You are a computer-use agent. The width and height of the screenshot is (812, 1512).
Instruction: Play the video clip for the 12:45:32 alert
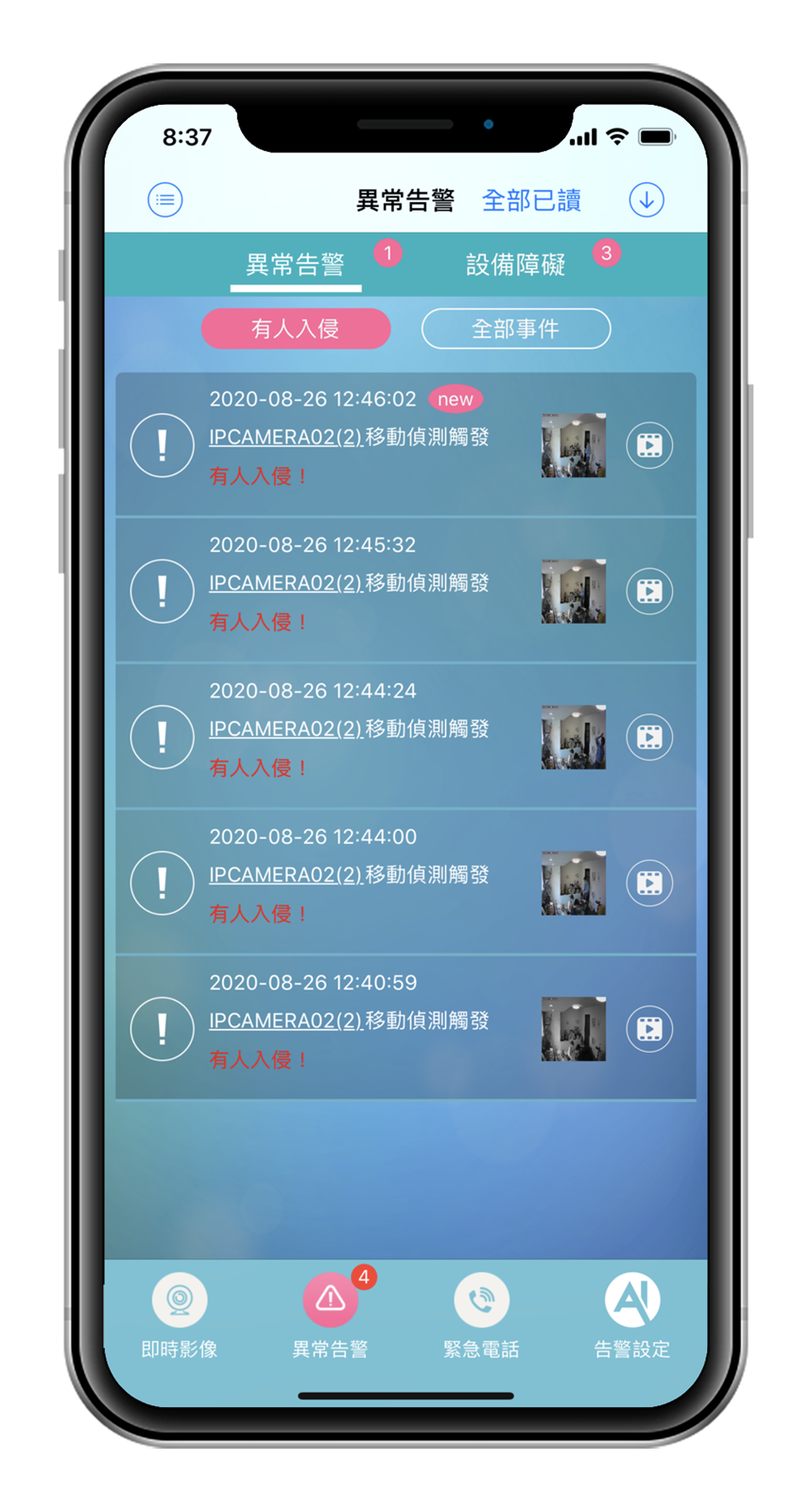tap(649, 592)
